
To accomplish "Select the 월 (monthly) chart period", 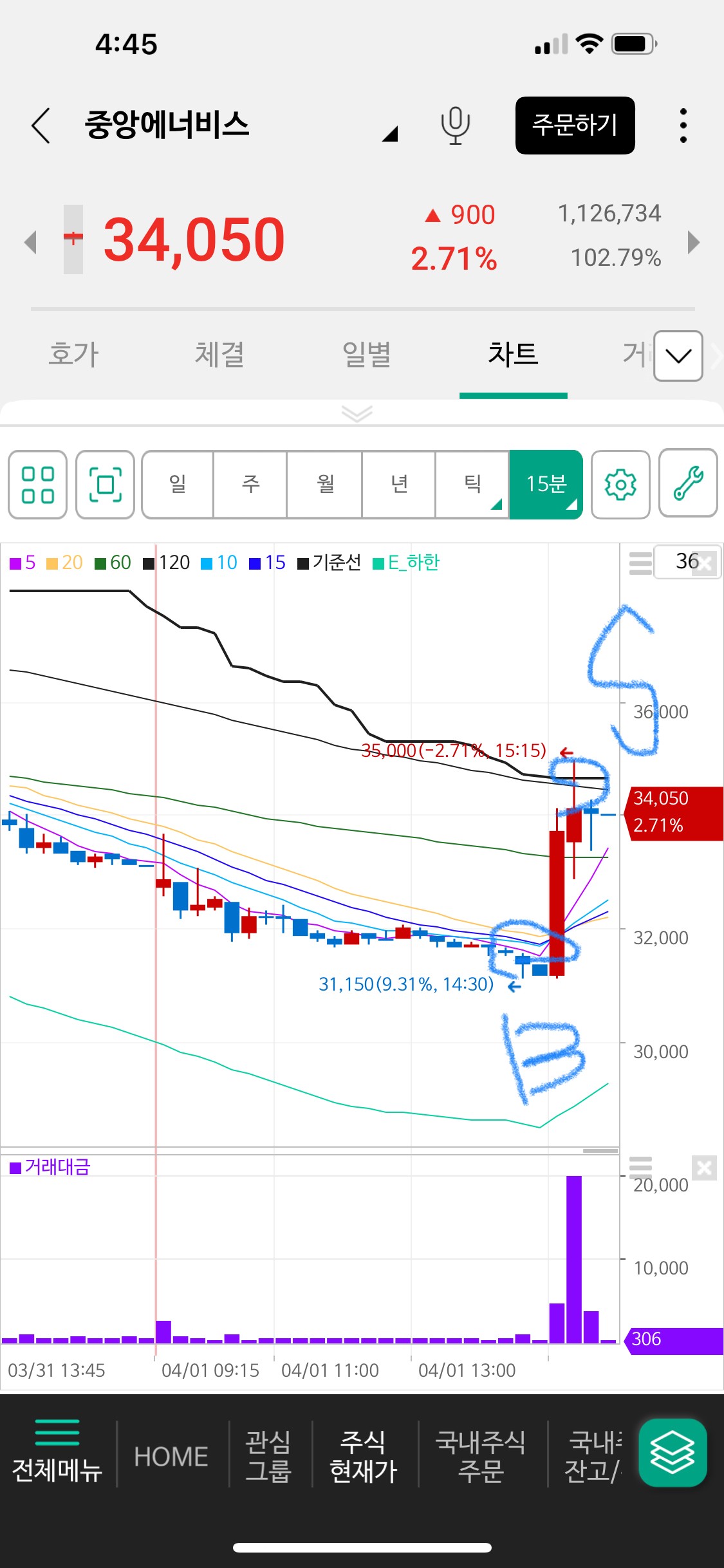I will coord(325,484).
